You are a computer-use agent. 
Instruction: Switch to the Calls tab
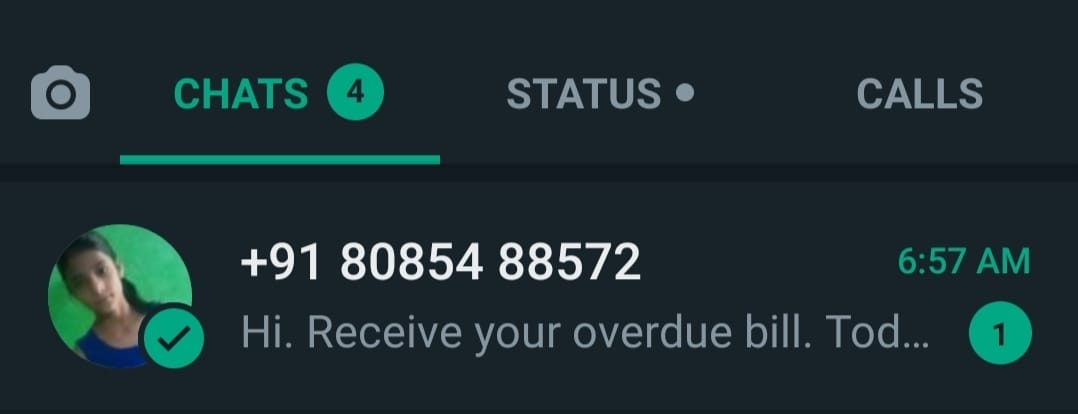tap(919, 94)
